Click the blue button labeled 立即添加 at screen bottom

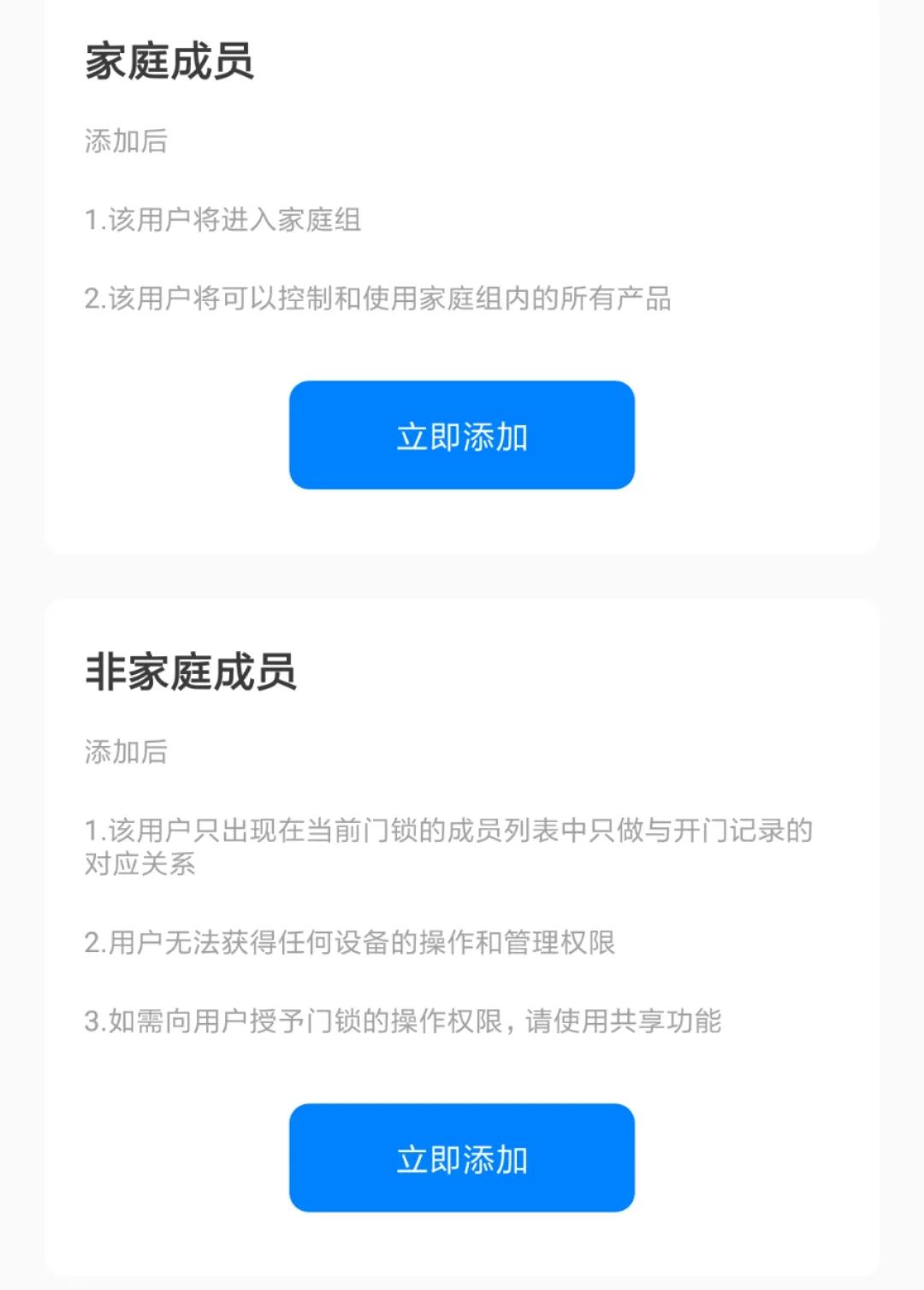462,1159
